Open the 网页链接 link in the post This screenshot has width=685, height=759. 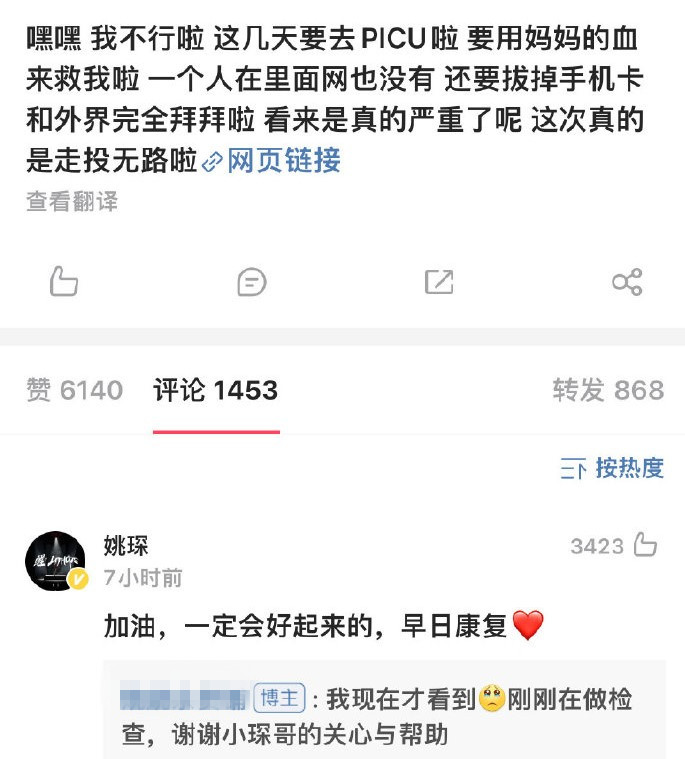[x=273, y=161]
